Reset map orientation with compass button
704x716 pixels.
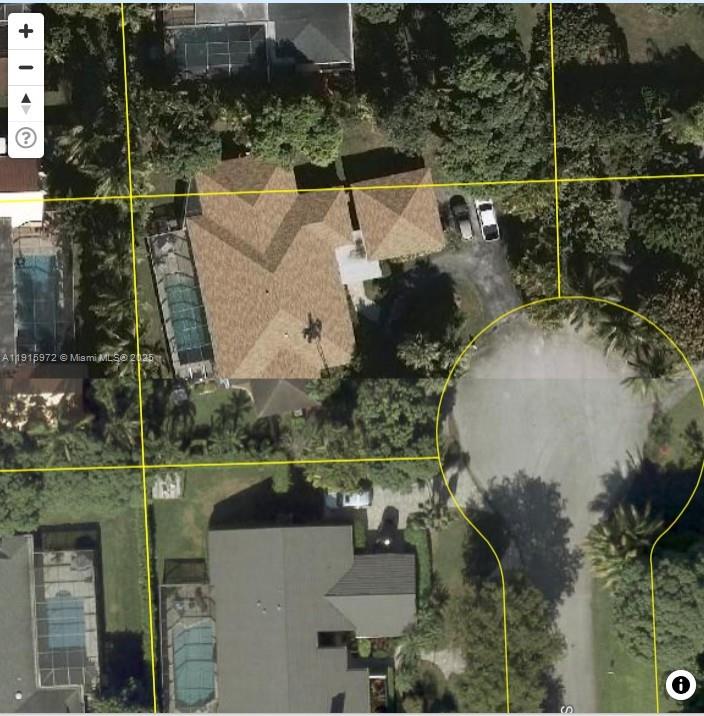click(26, 102)
